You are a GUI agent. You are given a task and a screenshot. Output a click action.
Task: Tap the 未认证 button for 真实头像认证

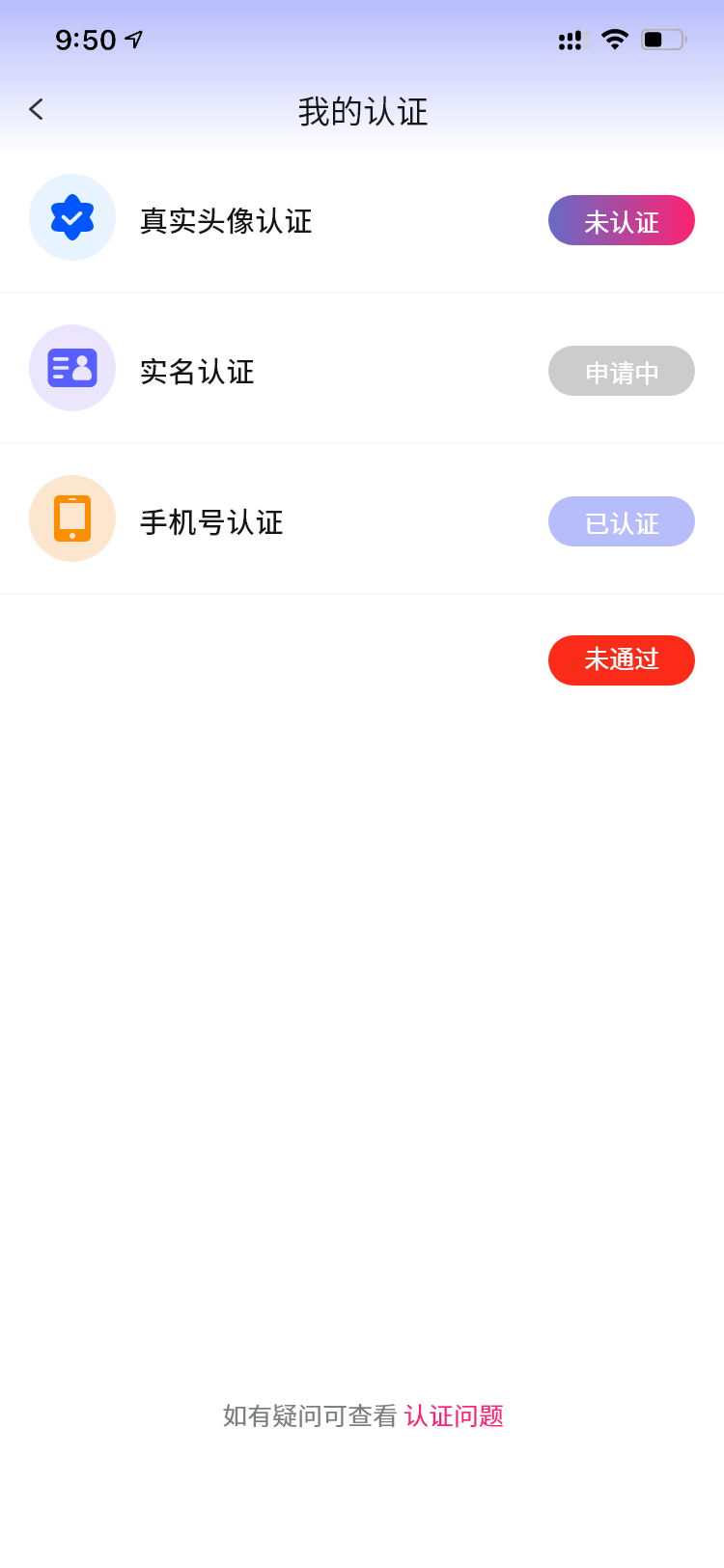coord(621,221)
